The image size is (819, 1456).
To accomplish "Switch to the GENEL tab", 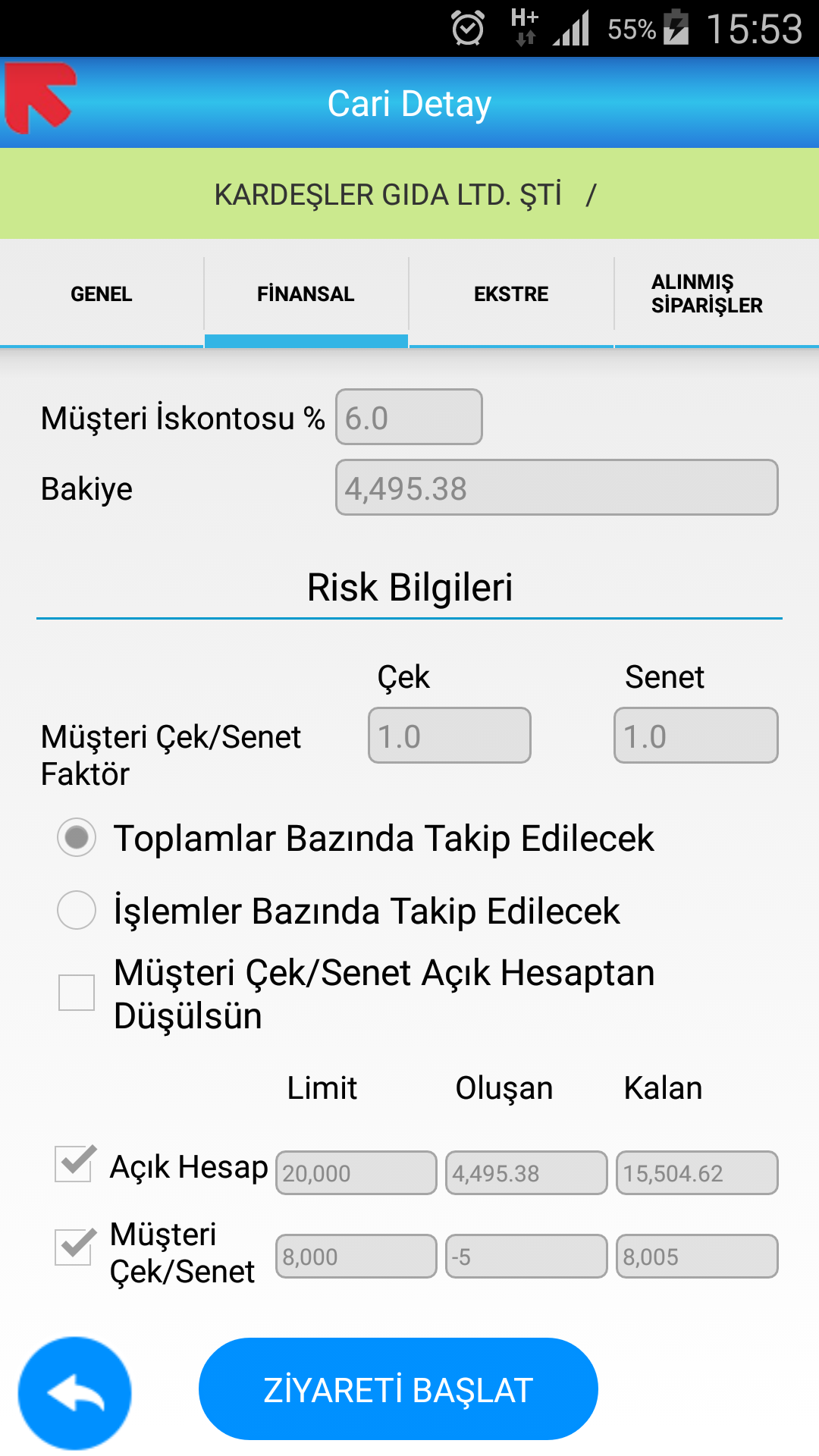I will pos(102,294).
